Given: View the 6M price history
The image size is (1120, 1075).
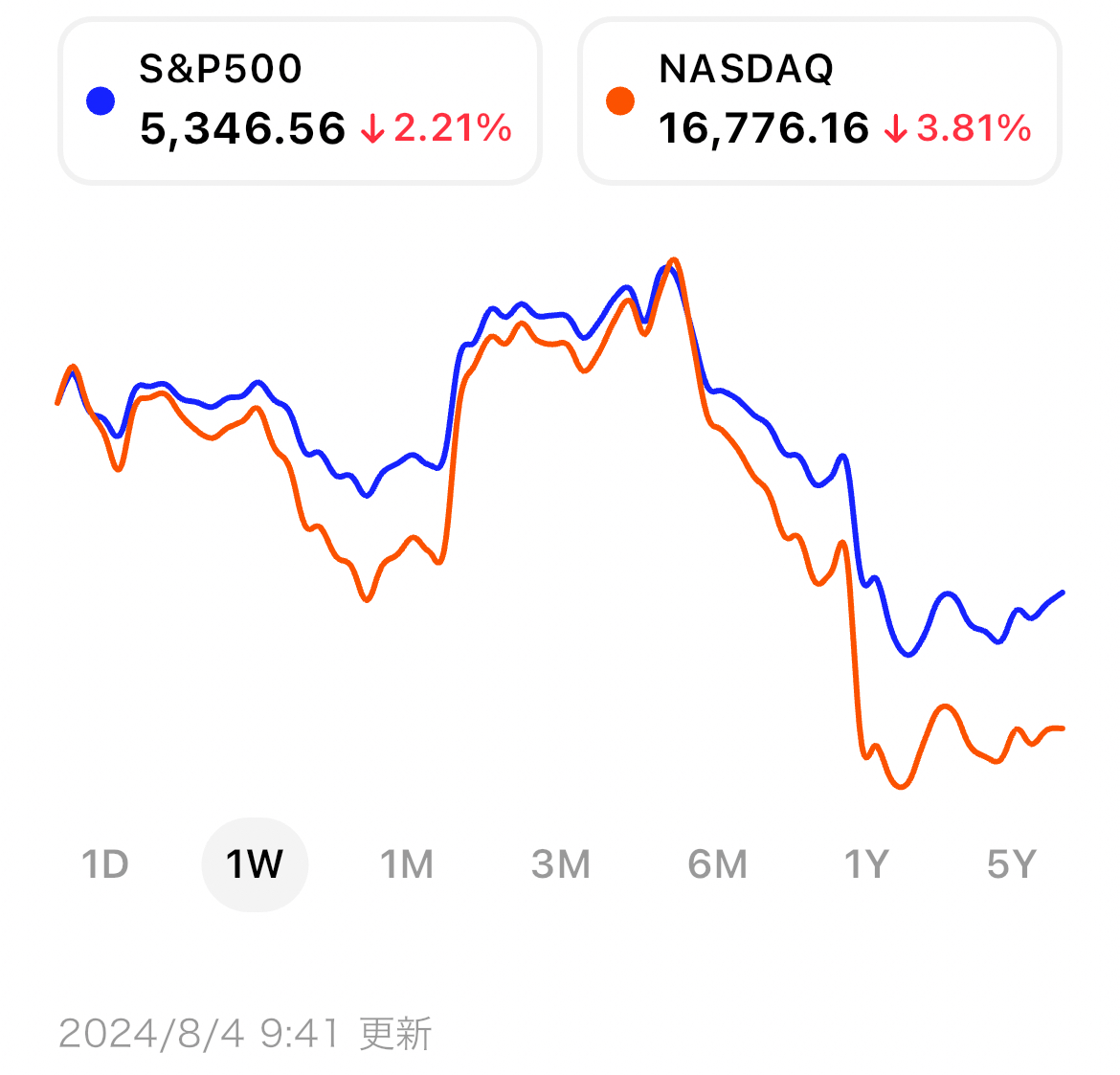Looking at the screenshot, I should click(x=717, y=864).
